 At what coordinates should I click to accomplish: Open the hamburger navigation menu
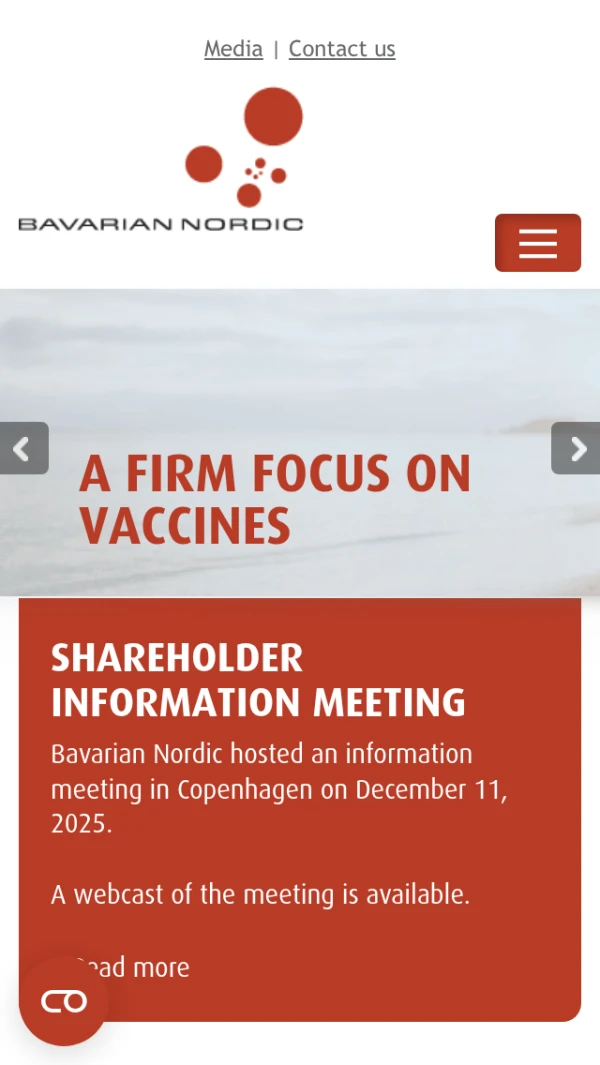click(537, 243)
